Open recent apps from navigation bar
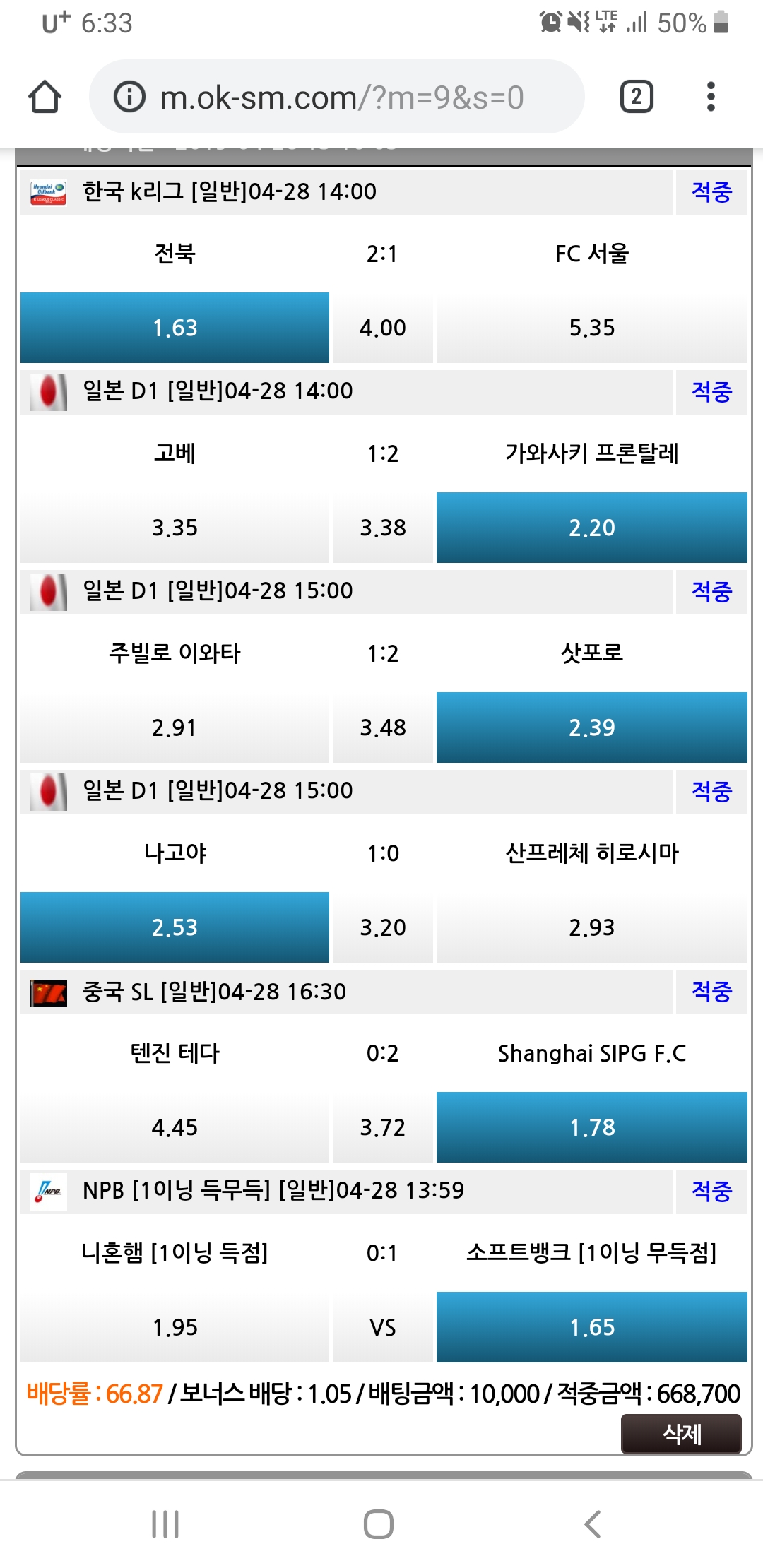Viewport: 763px width, 1568px height. point(165,1524)
